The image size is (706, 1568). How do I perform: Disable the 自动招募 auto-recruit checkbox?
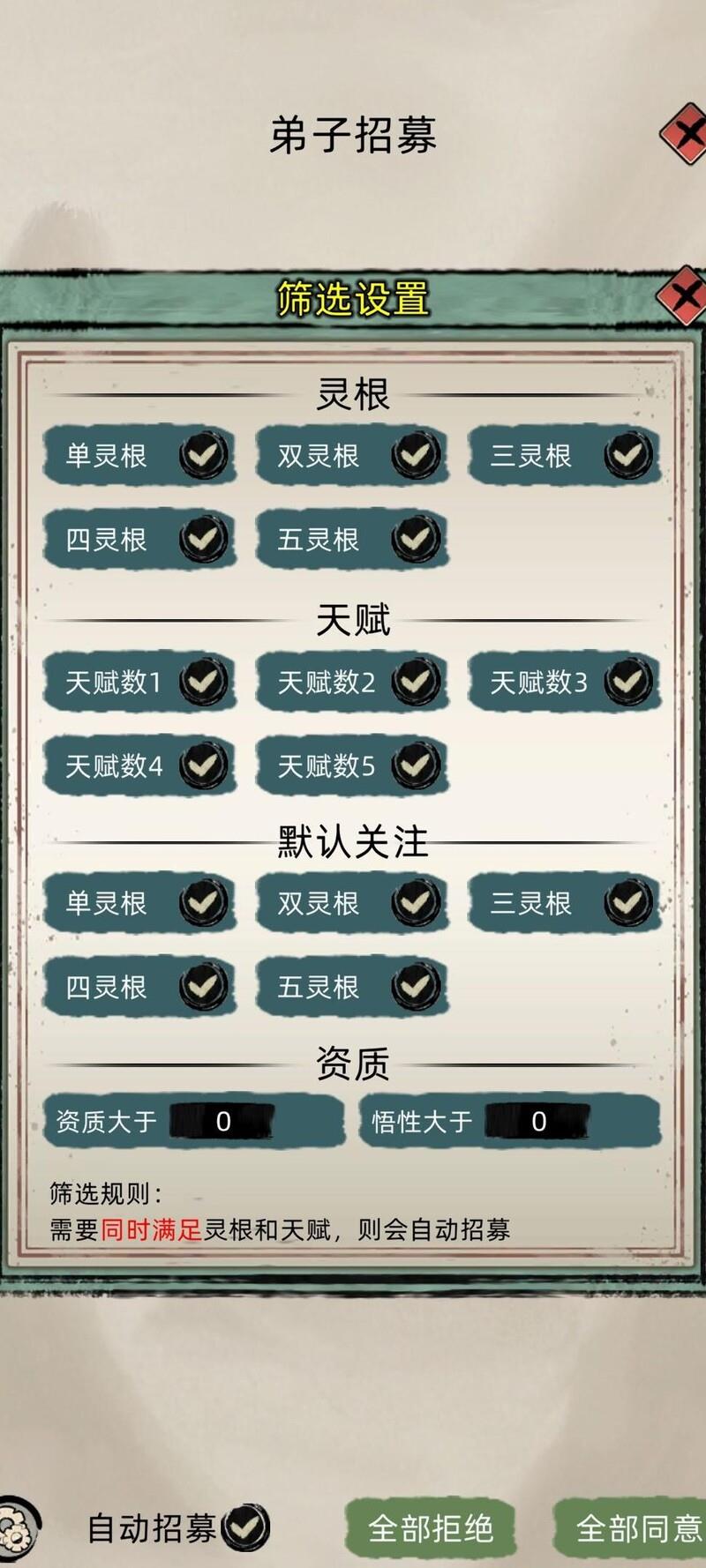245,1527
